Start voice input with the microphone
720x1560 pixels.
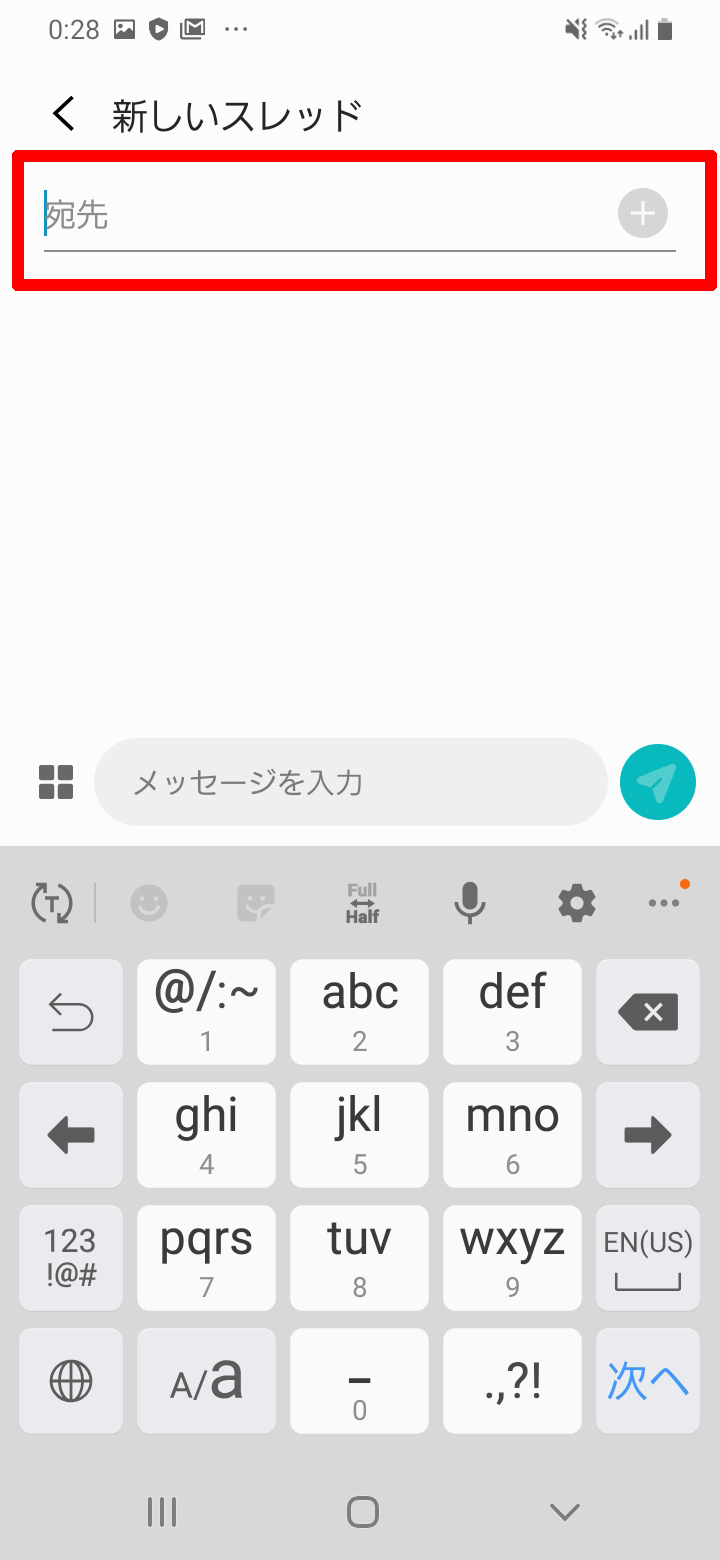click(x=469, y=904)
